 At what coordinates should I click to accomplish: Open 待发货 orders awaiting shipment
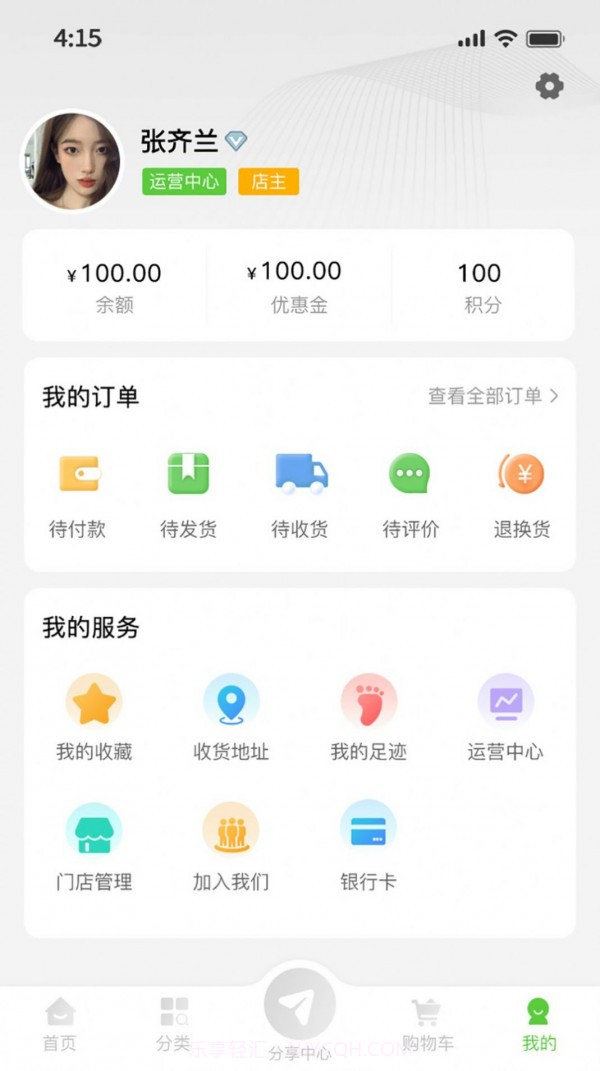tap(188, 492)
